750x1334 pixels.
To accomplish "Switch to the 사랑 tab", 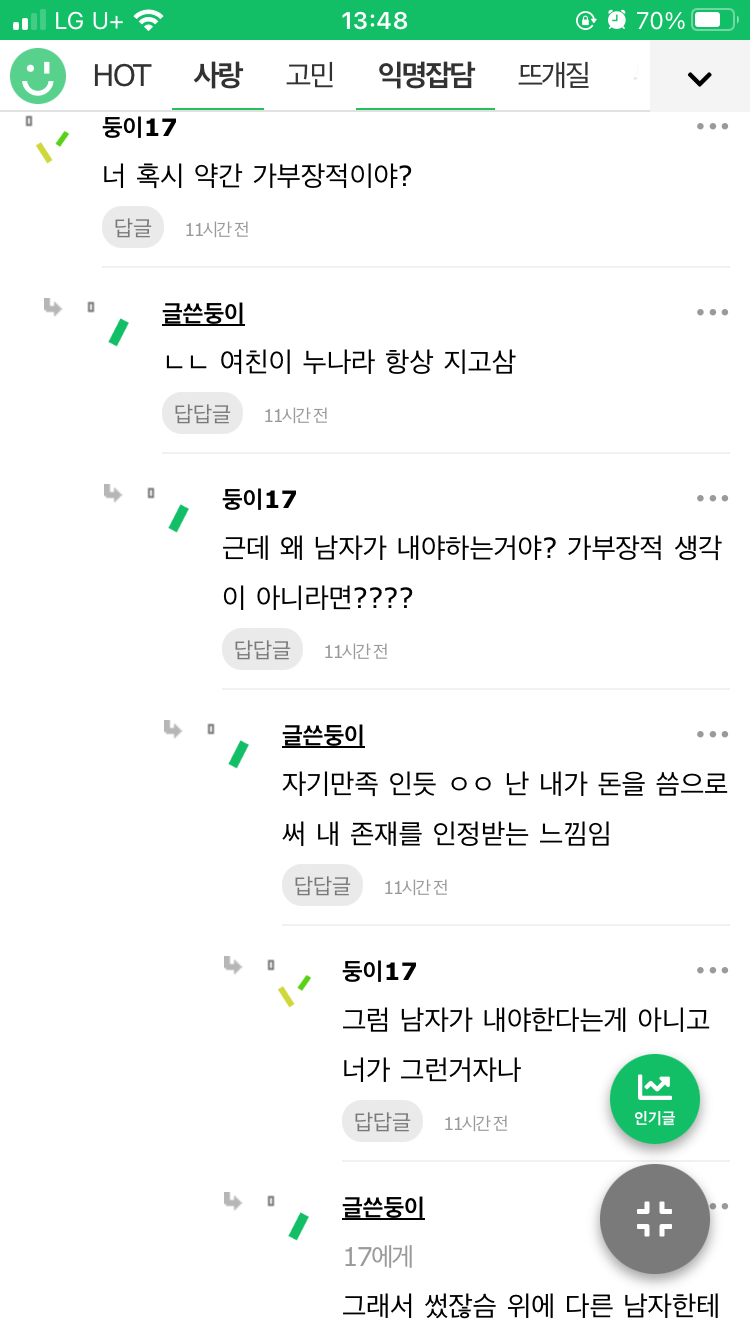I will [217, 76].
